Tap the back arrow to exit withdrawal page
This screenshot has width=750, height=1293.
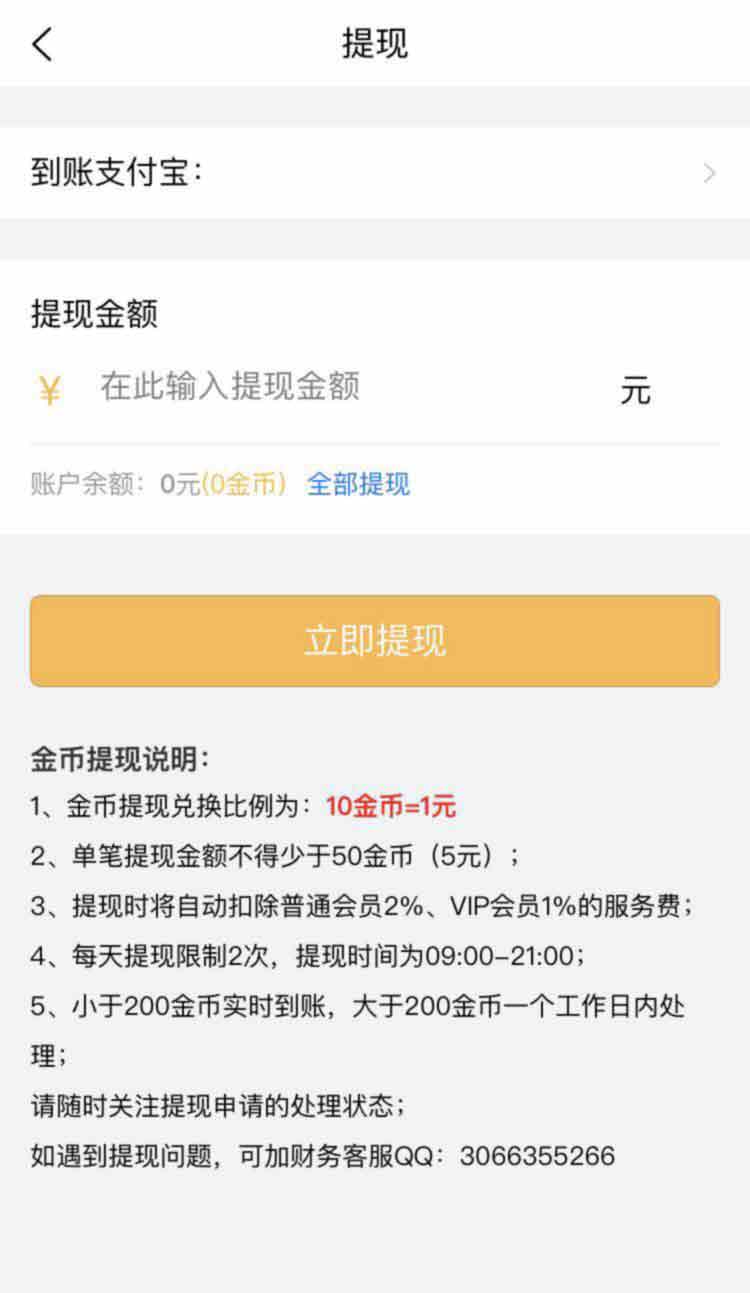click(x=42, y=44)
